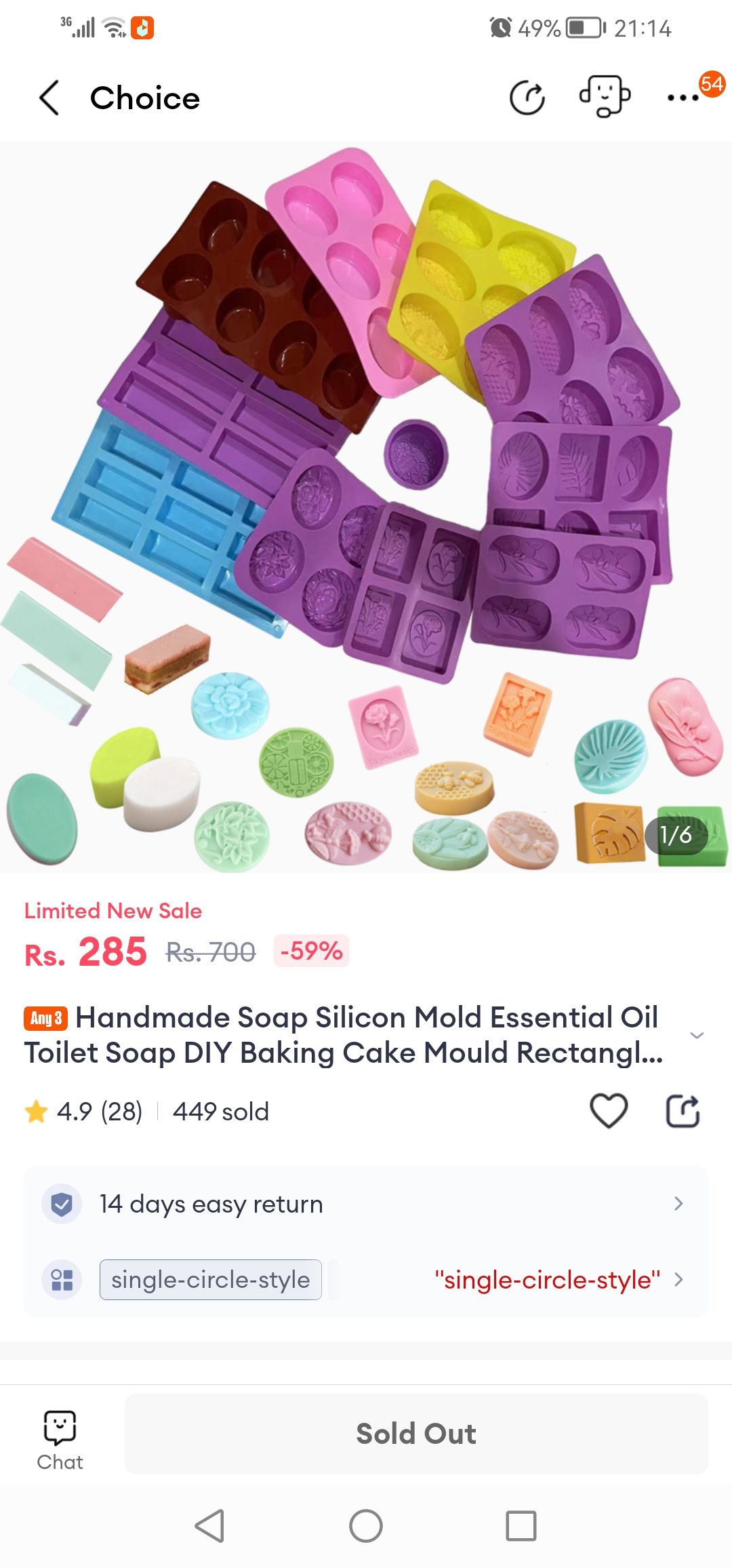Open the customer service bot icon

(x=604, y=97)
